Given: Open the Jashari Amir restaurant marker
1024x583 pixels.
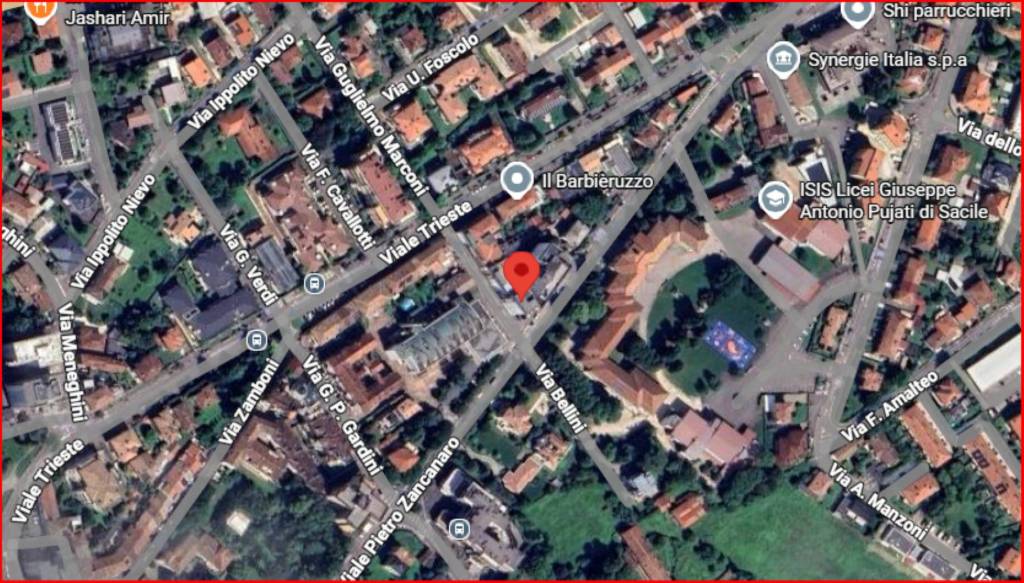Looking at the screenshot, I should (40, 10).
